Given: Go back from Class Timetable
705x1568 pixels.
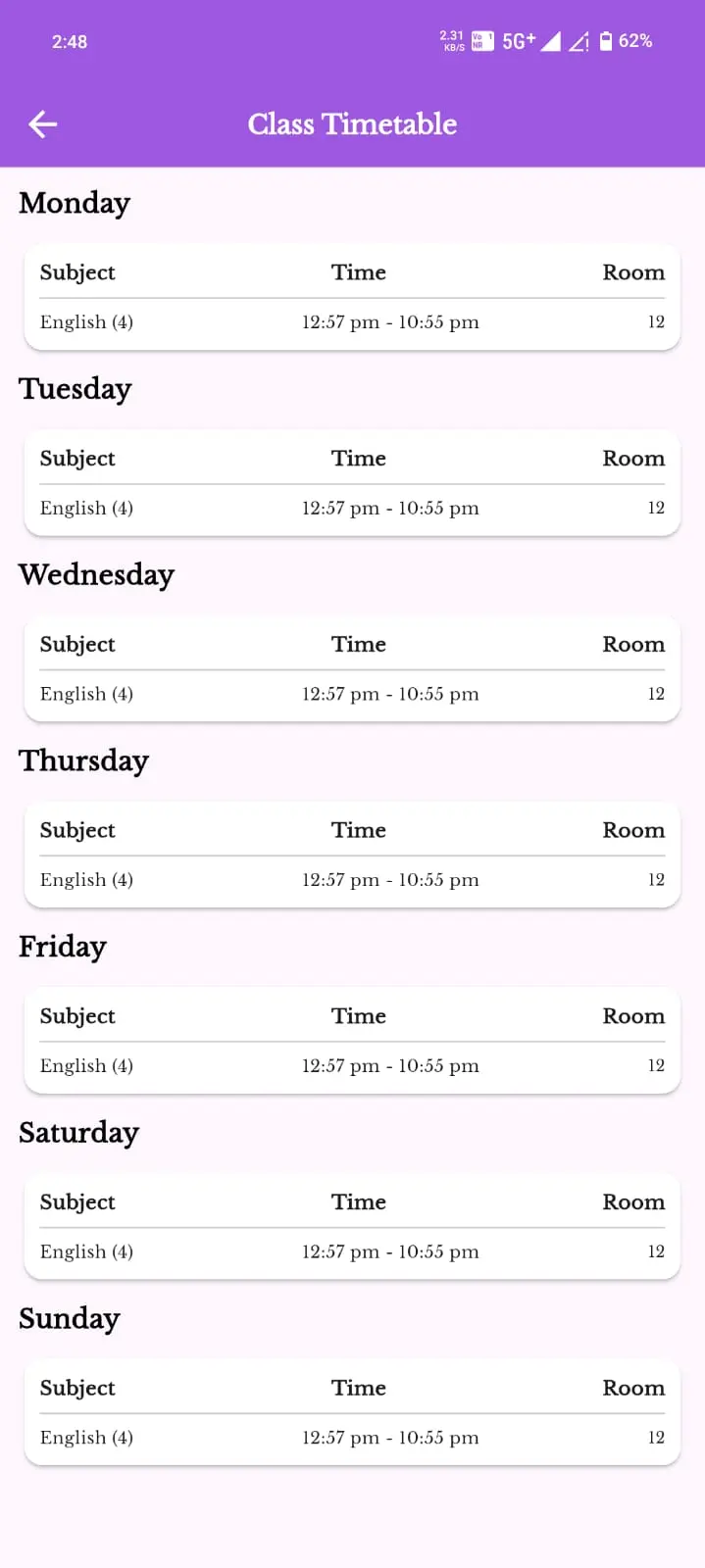Looking at the screenshot, I should pos(43,124).
